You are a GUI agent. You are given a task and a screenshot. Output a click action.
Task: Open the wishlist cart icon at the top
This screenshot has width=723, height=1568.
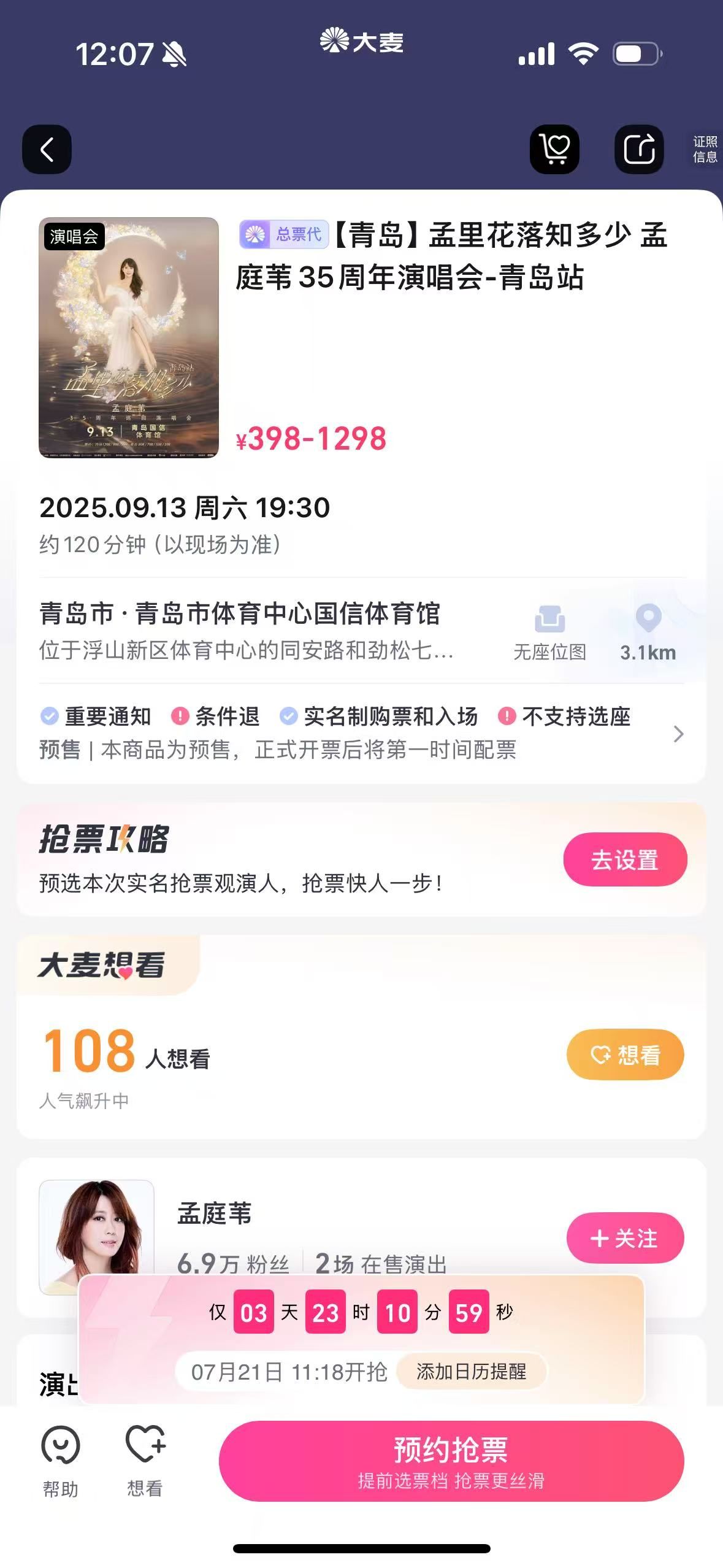click(x=554, y=149)
